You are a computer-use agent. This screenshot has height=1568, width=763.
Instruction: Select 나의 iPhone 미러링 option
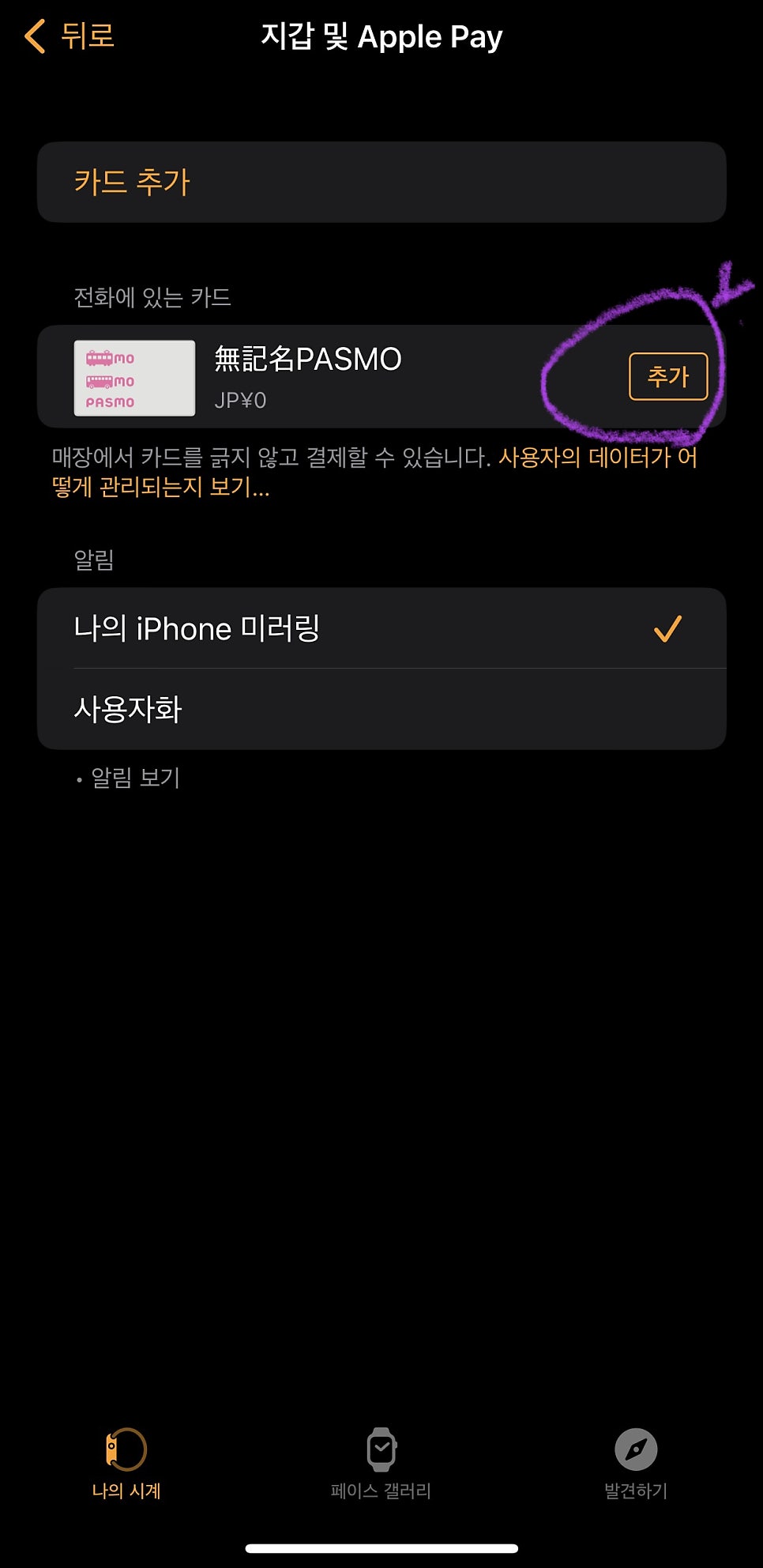coord(381,628)
